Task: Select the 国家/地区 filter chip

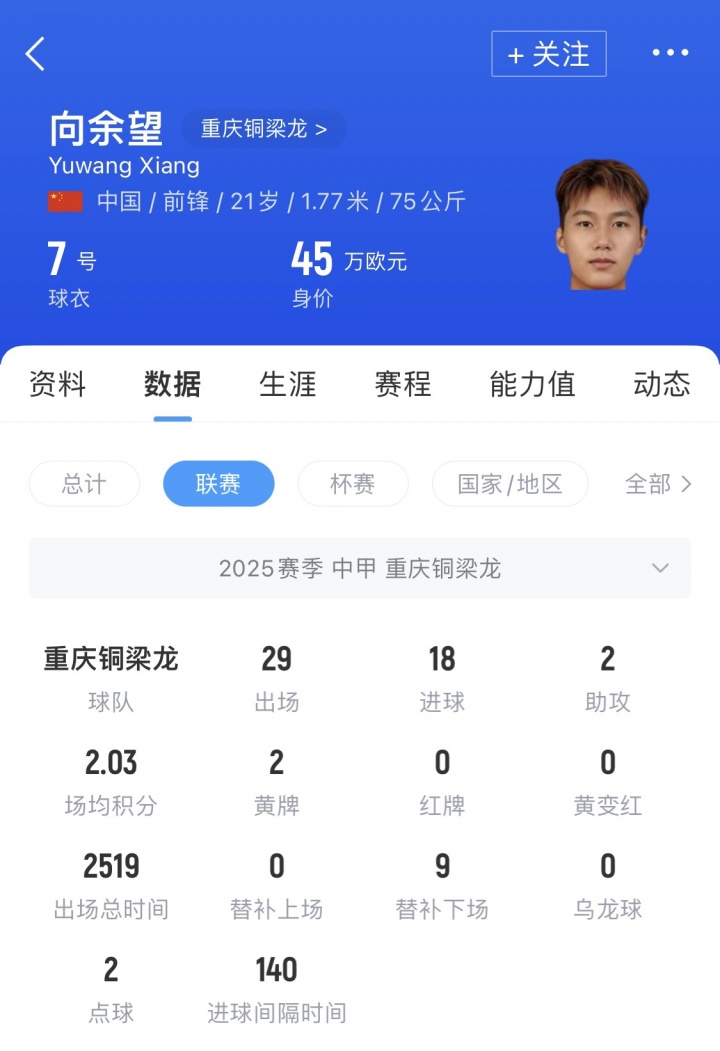Action: click(x=510, y=484)
